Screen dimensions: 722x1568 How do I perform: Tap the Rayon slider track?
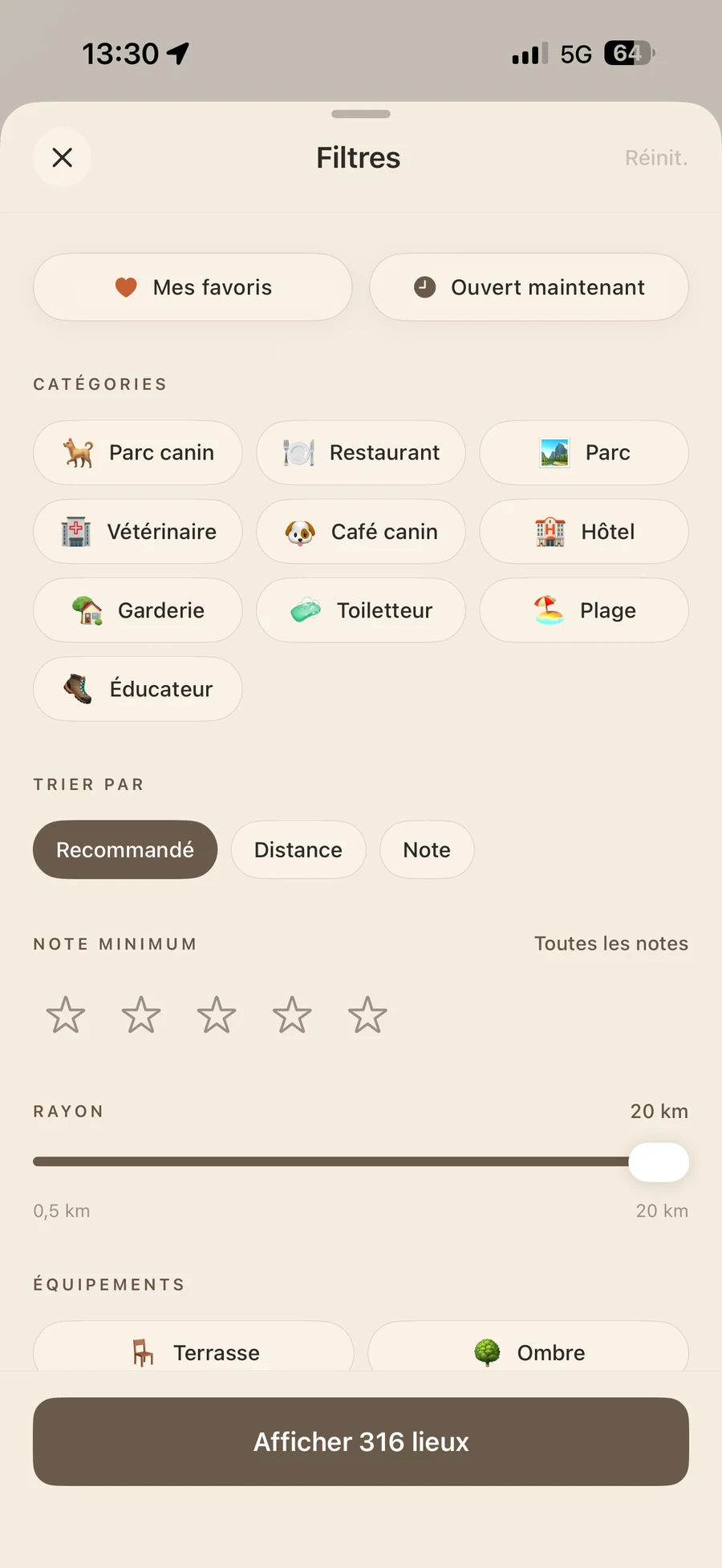(361, 1161)
